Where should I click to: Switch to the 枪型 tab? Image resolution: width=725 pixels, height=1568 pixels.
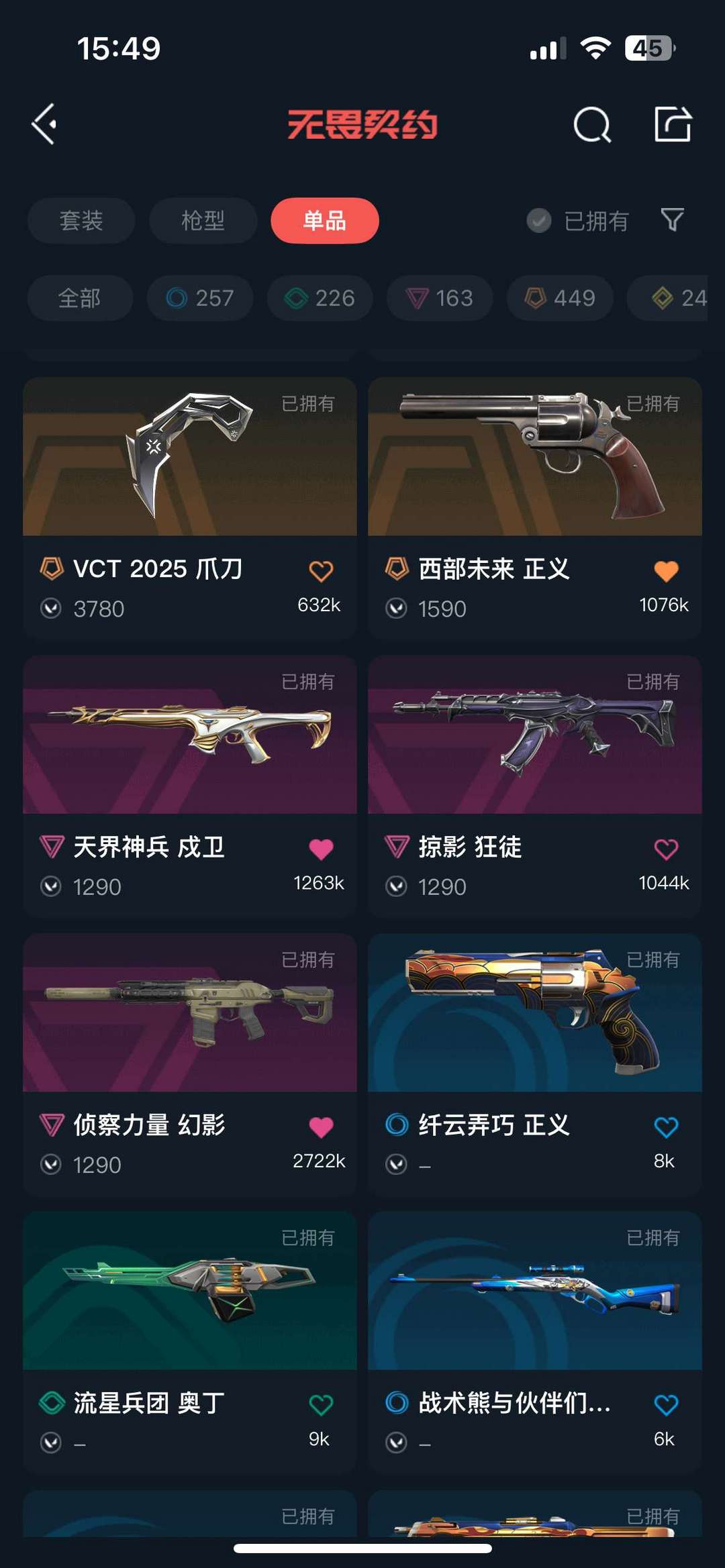click(203, 220)
